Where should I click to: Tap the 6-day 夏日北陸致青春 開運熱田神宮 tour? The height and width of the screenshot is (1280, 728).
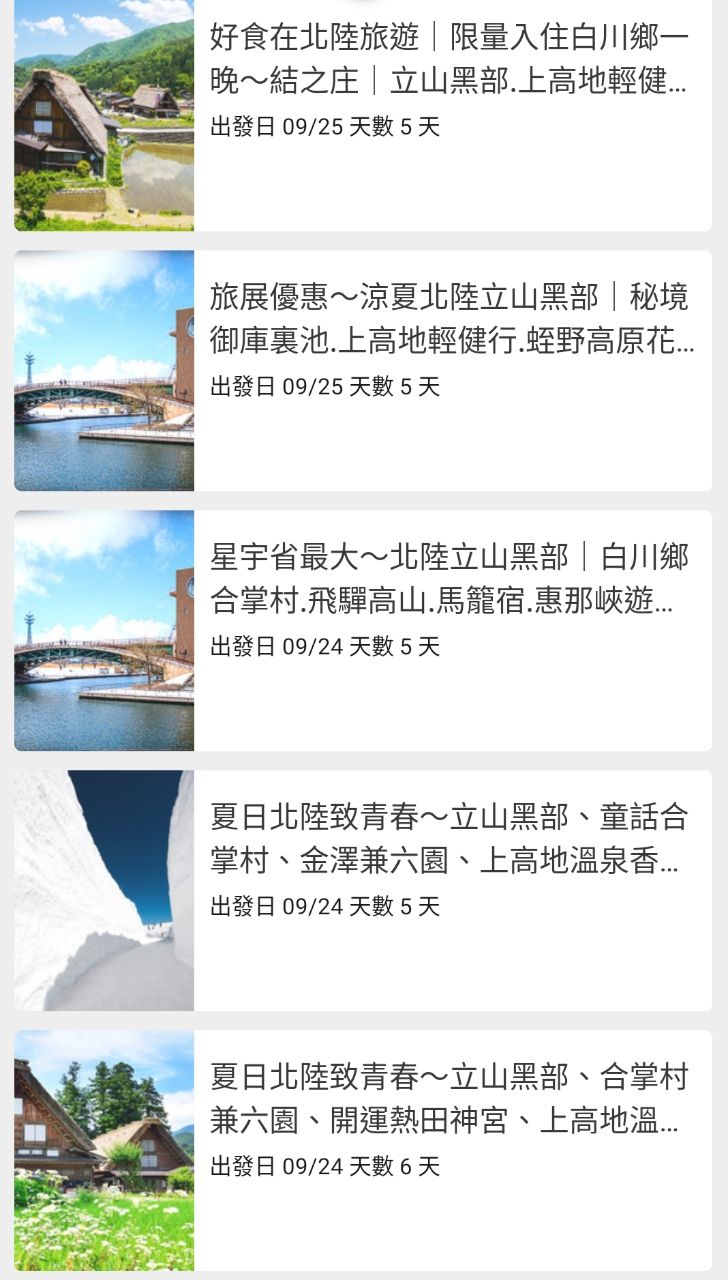point(450,1120)
